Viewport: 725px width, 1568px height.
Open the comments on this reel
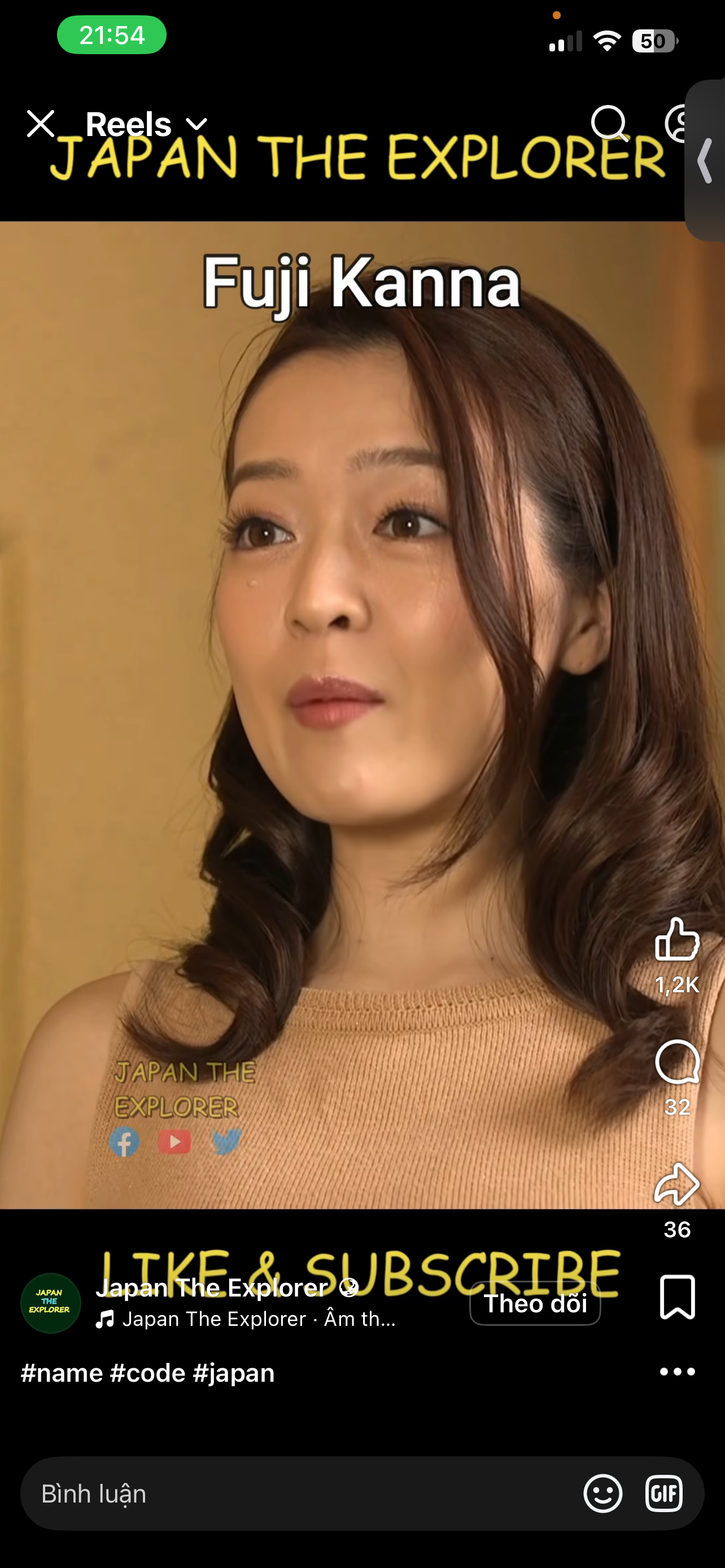click(x=677, y=1063)
